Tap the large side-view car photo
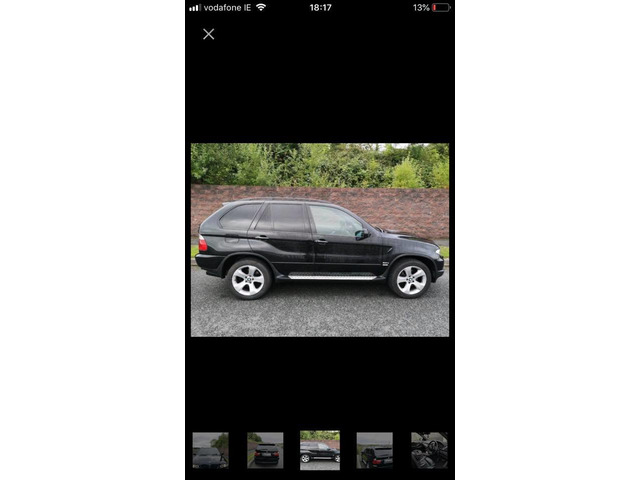Viewport: 640px width, 480px height. click(320, 240)
